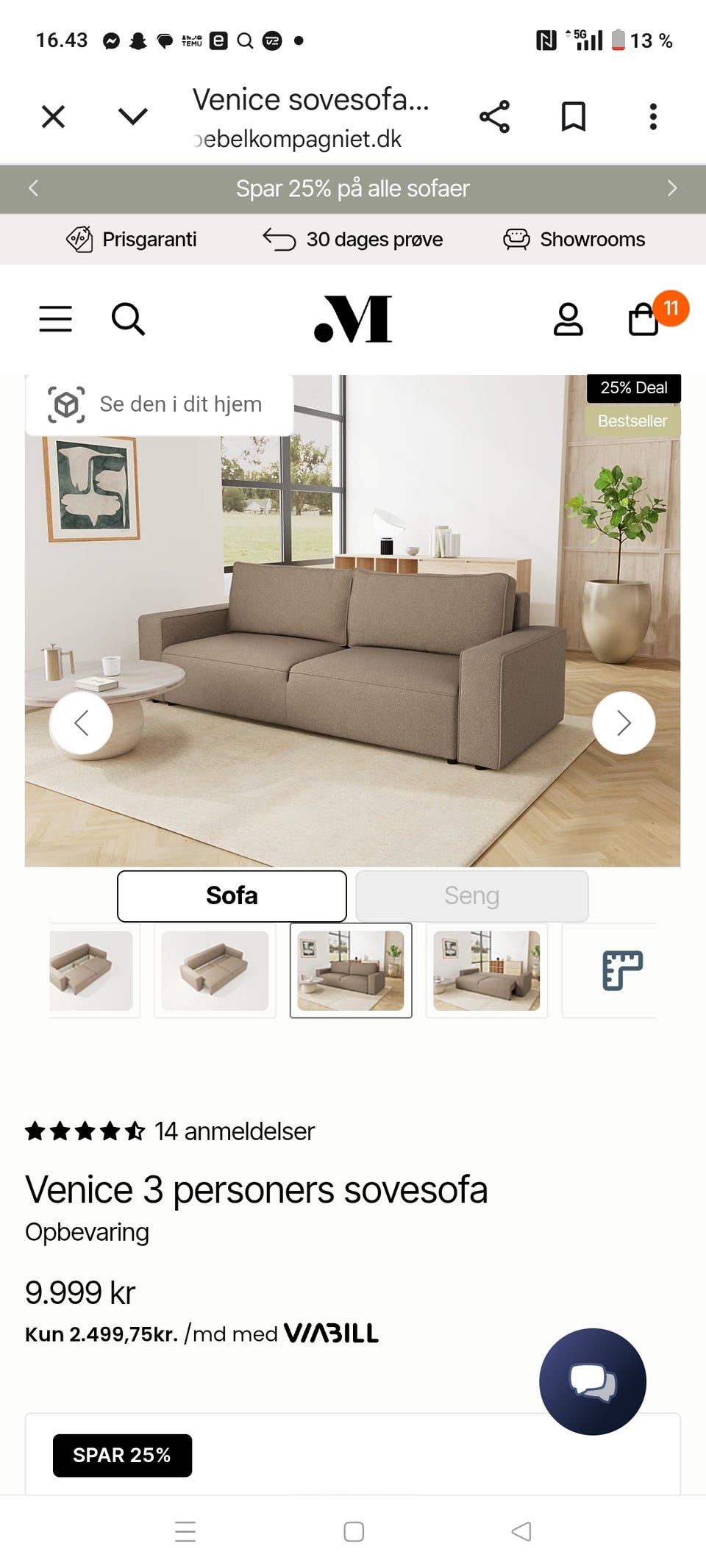
Task: Tap Se den i dit hjem
Action: (159, 403)
